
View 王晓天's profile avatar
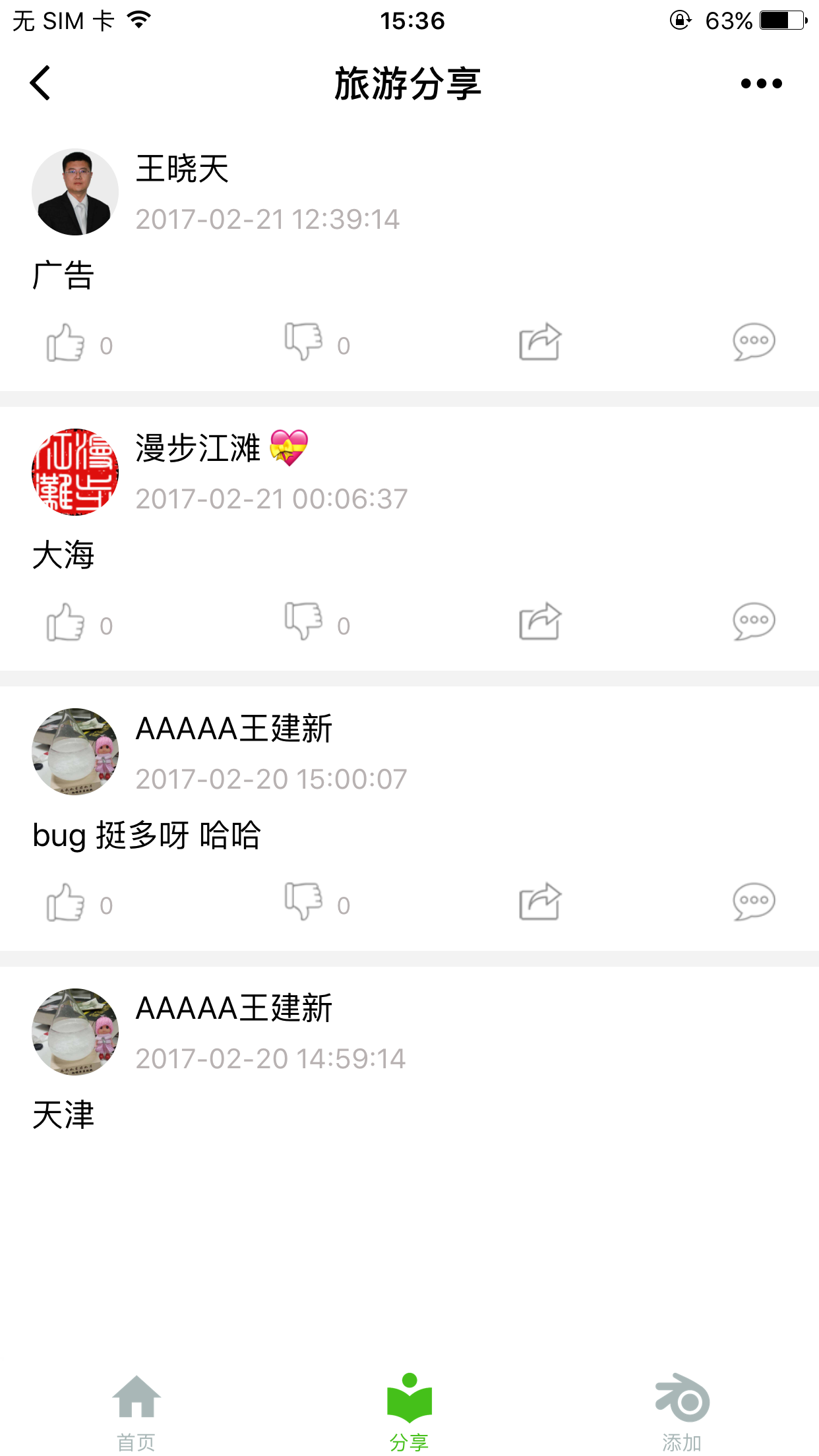(x=75, y=192)
